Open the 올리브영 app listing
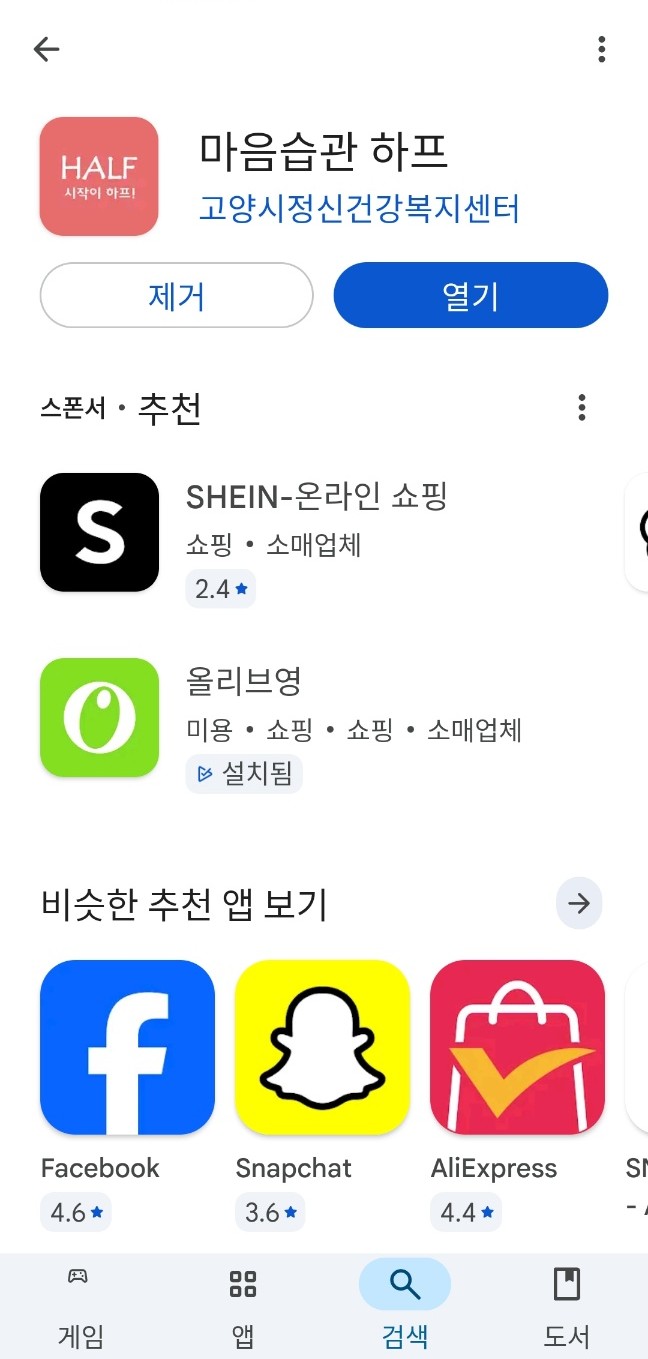Viewport: 648px width, 1359px height. click(244, 681)
